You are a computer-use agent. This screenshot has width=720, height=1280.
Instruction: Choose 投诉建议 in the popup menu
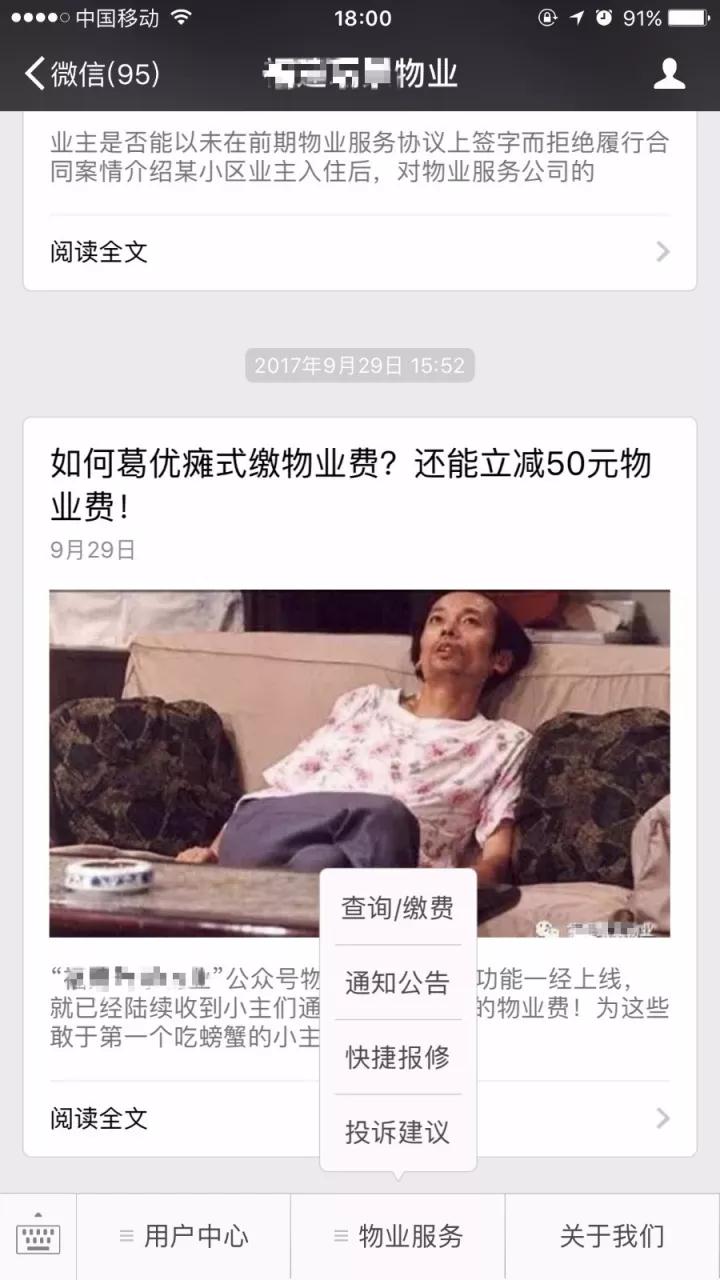click(x=398, y=1133)
